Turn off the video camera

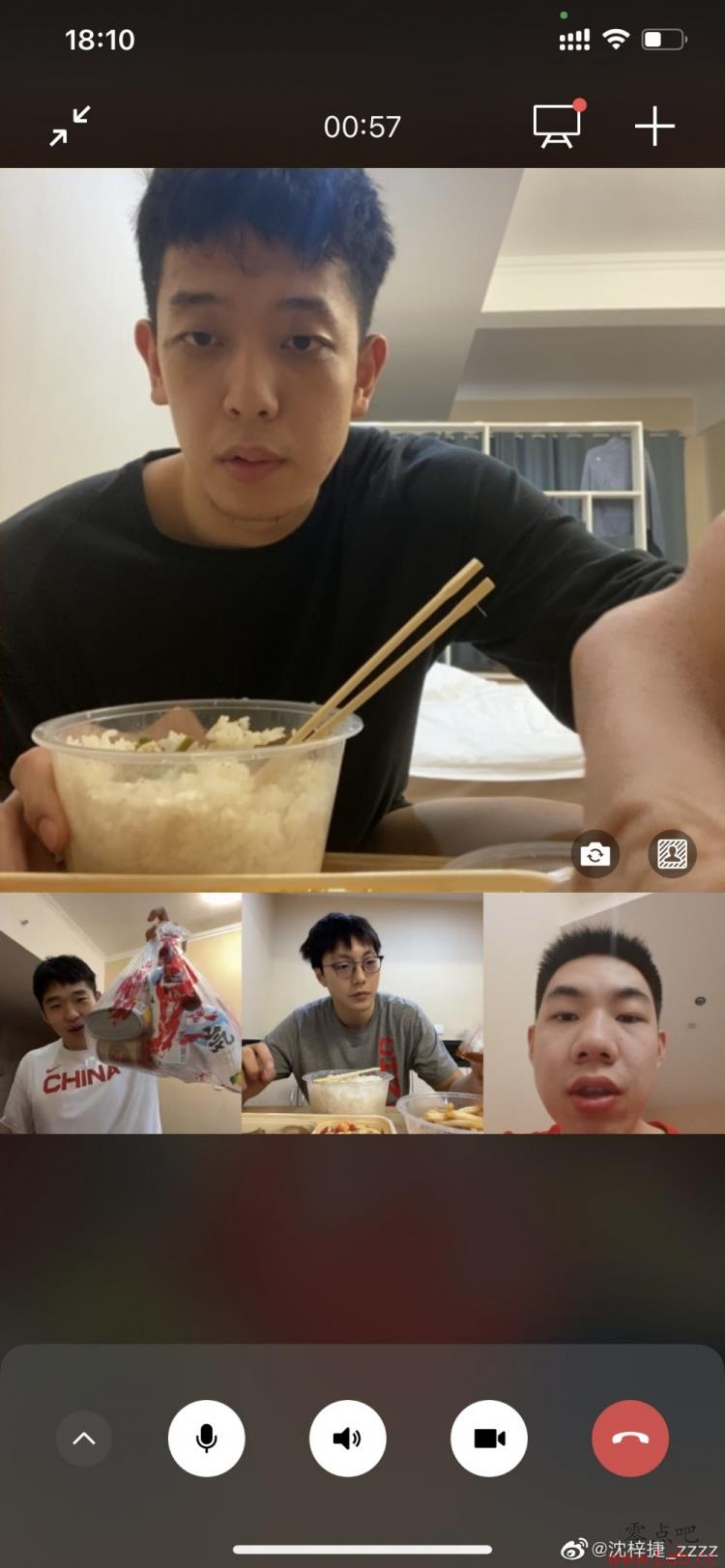pos(489,1439)
